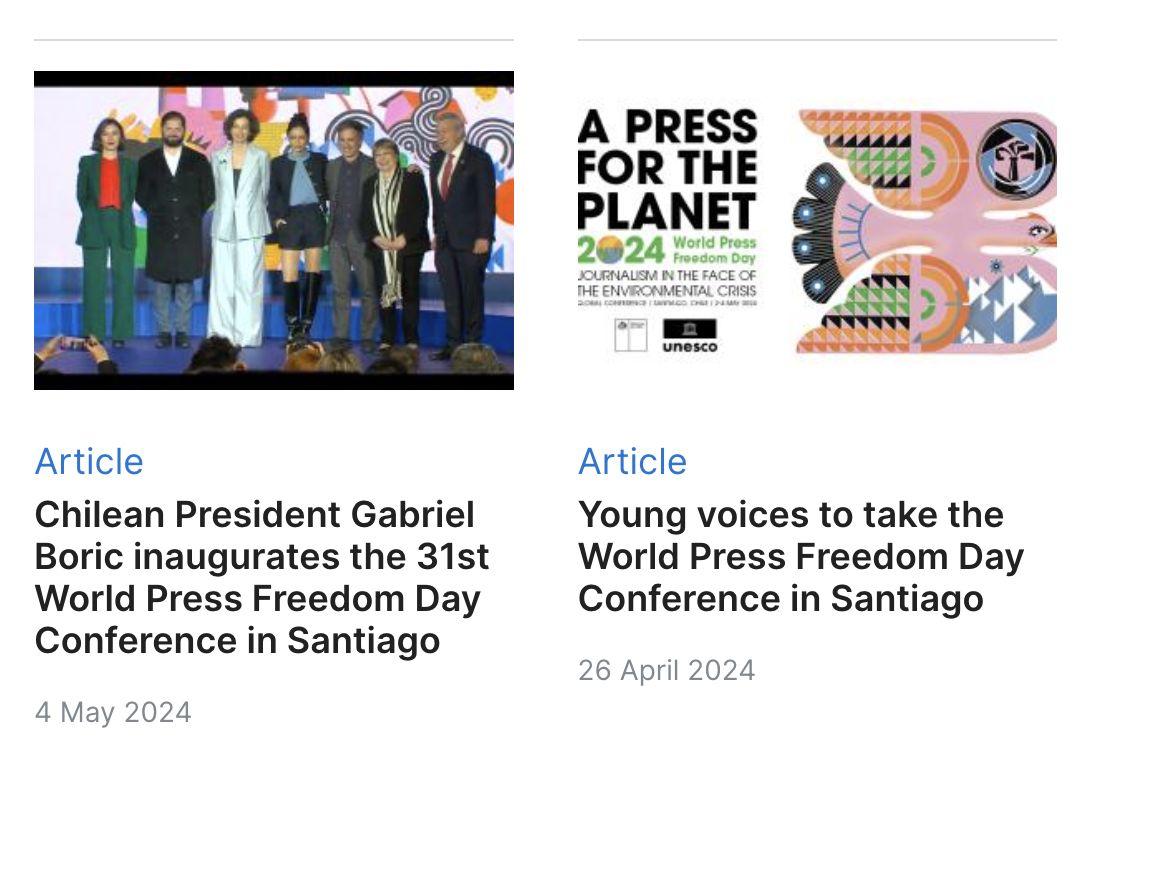This screenshot has height=892, width=1176.
Task: Read the Young voices article headline
Action: coord(801,557)
